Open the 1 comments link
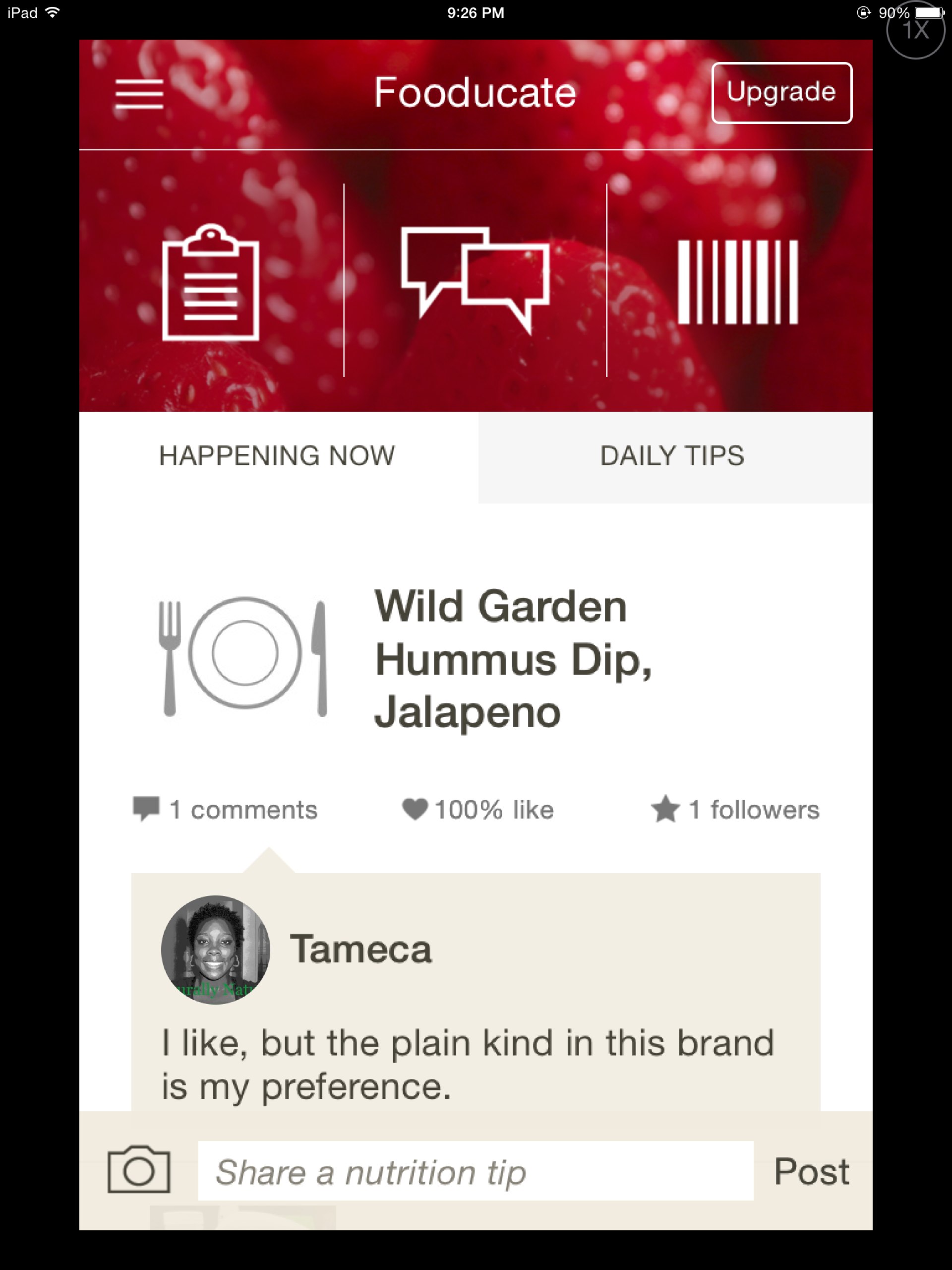The image size is (952, 1270). pyautogui.click(x=241, y=810)
